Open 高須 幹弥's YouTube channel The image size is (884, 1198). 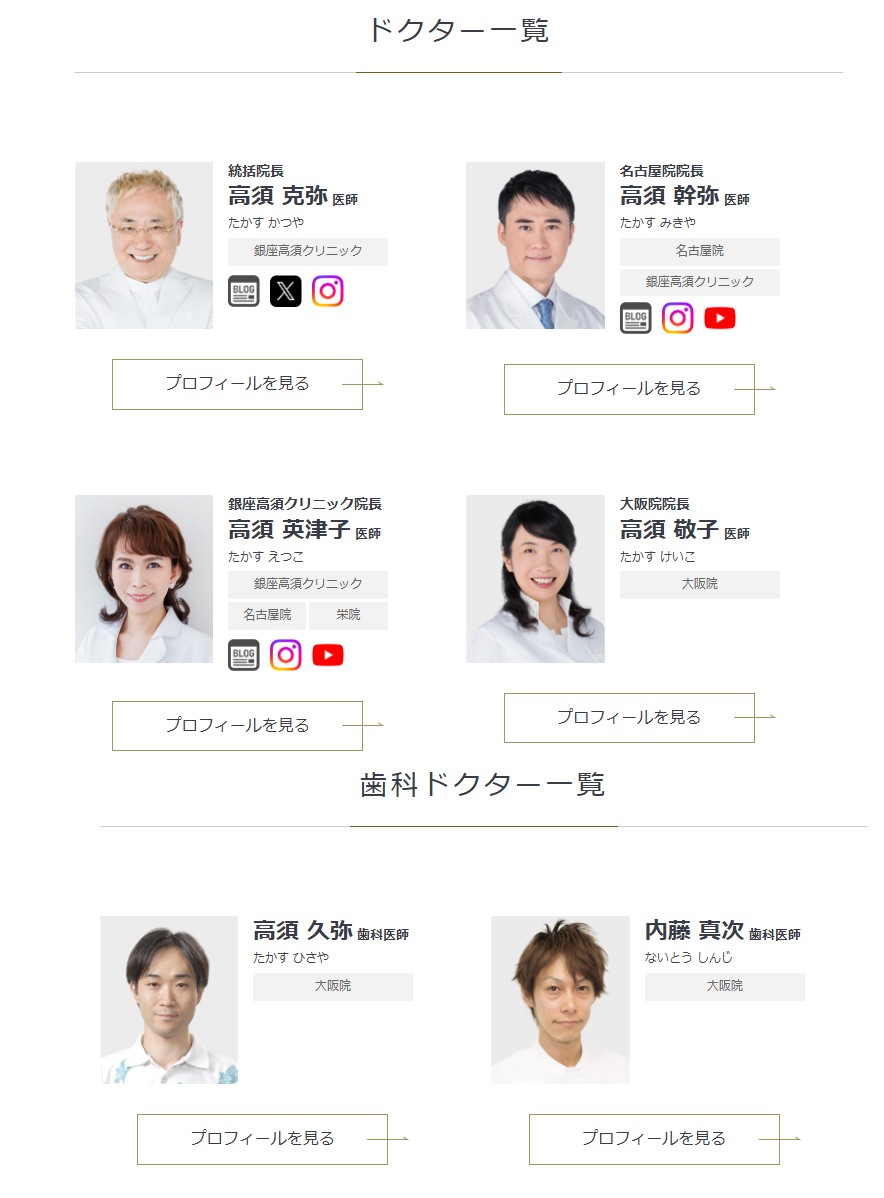click(x=720, y=318)
